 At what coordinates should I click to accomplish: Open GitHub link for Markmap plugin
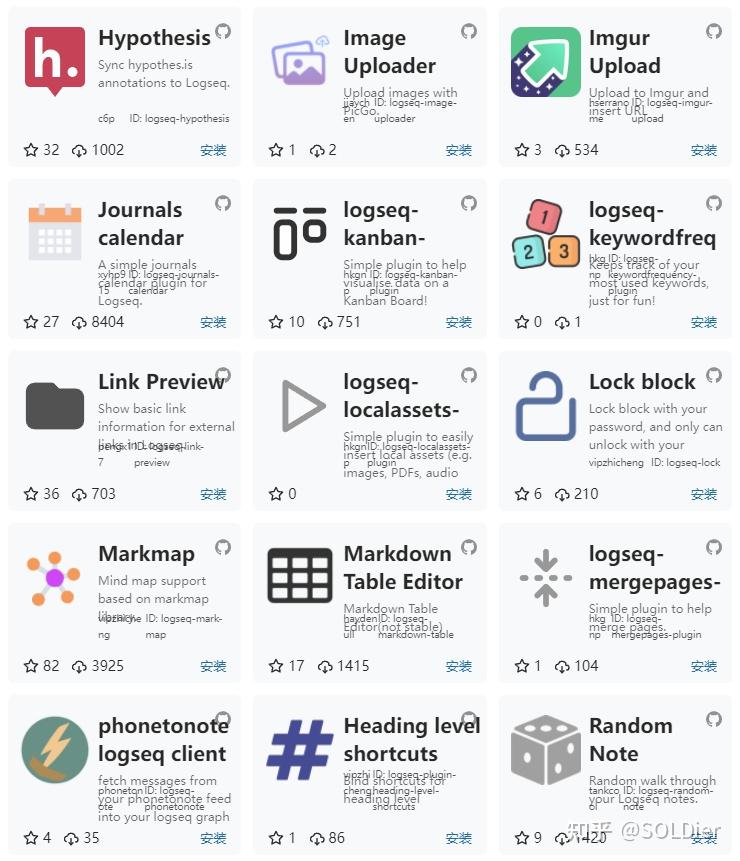[x=223, y=547]
